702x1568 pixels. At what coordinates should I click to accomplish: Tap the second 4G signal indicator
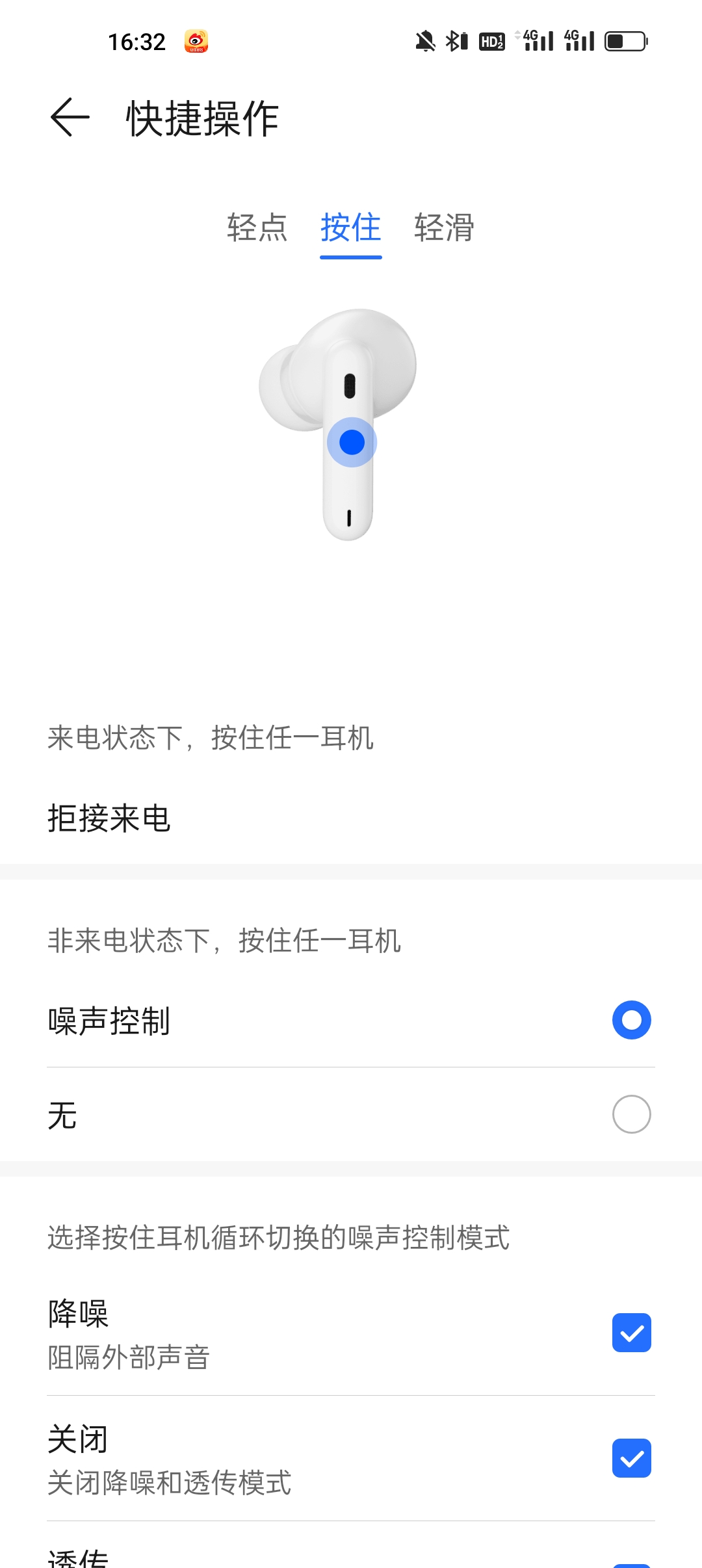click(x=580, y=40)
